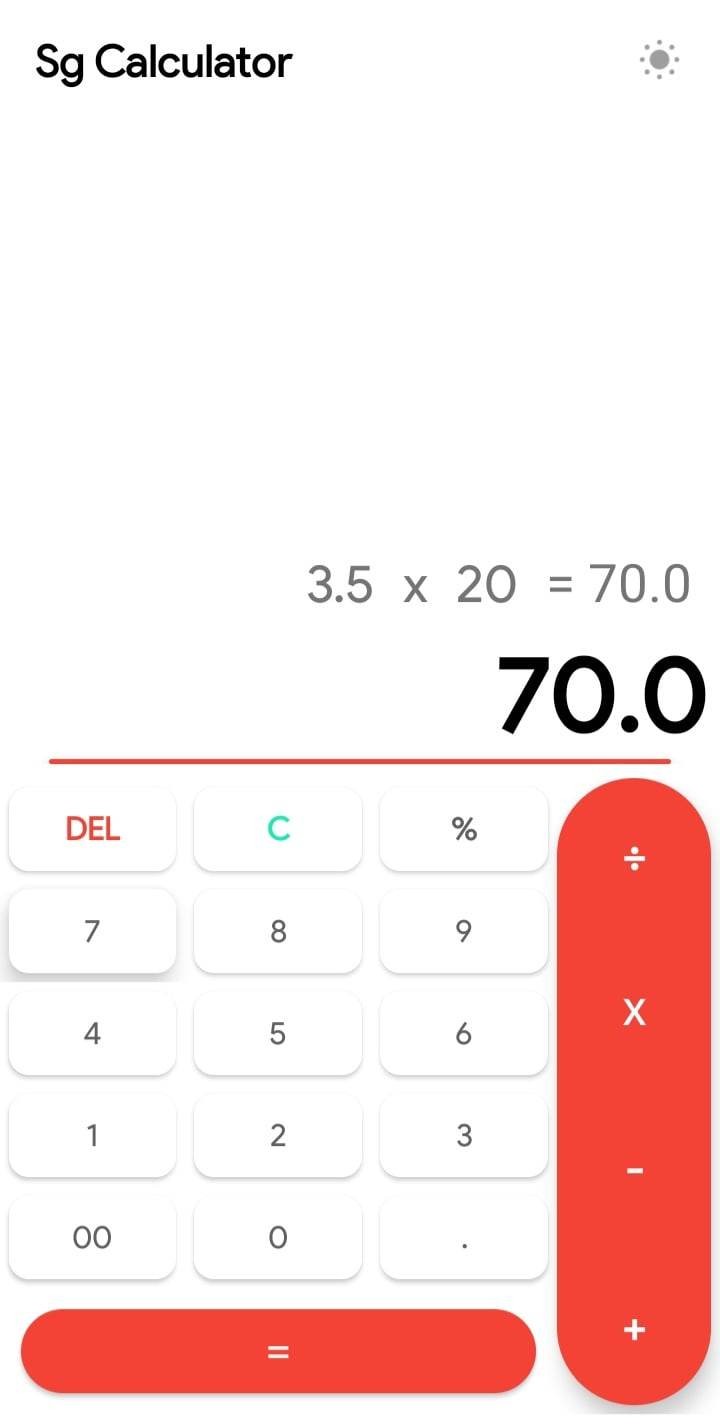Viewport: 720px width, 1424px height.
Task: Enter digit 5
Action: pyautogui.click(x=278, y=1033)
